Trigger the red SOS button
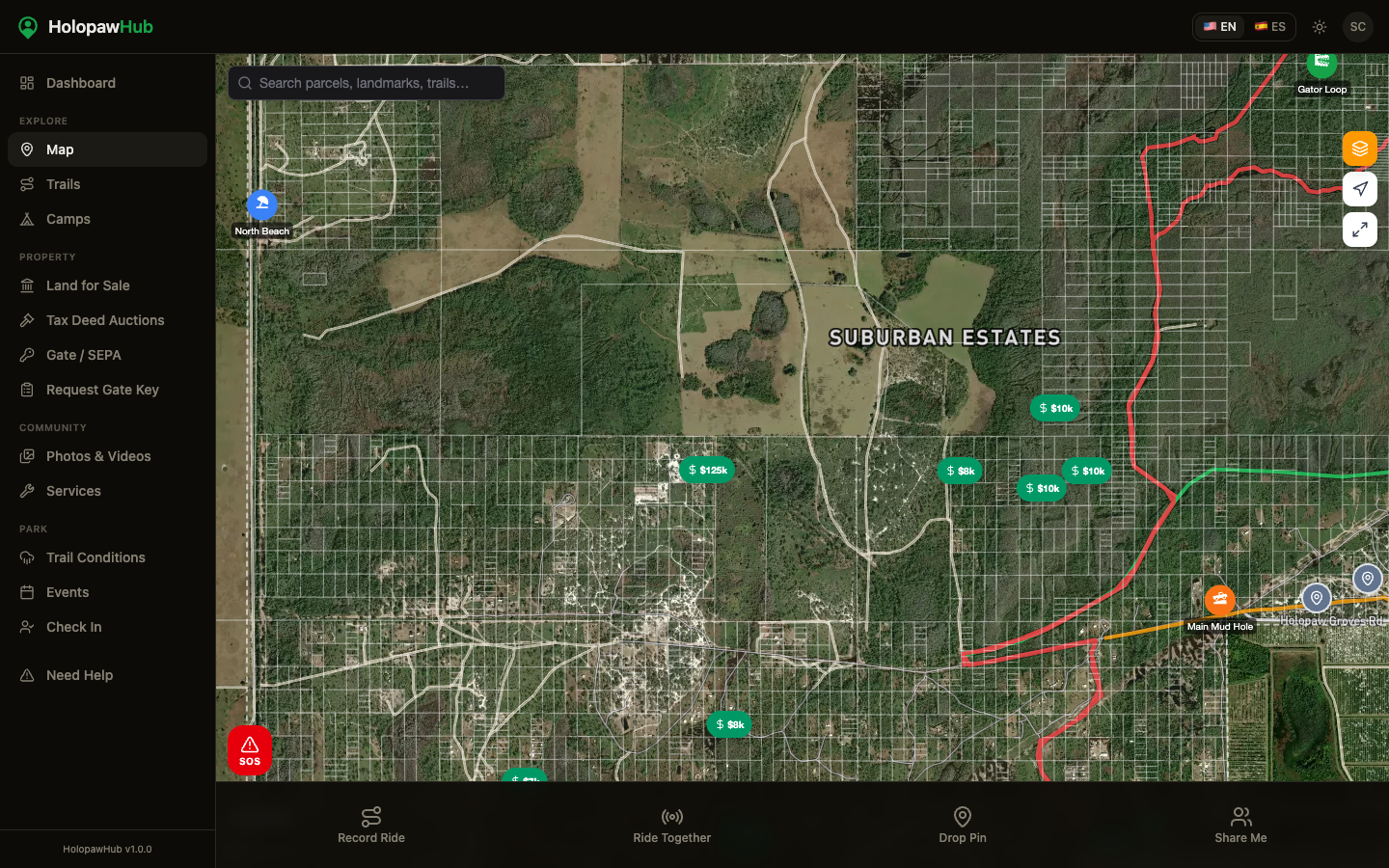The width and height of the screenshot is (1389, 868). pos(250,749)
